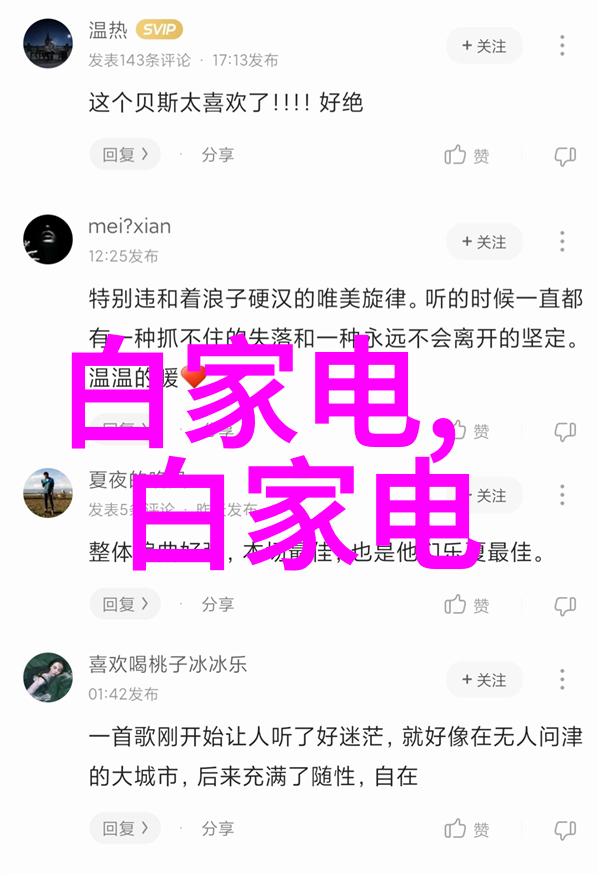The width and height of the screenshot is (600, 876).
Task: Dislike 温热's comment
Action: 565,156
